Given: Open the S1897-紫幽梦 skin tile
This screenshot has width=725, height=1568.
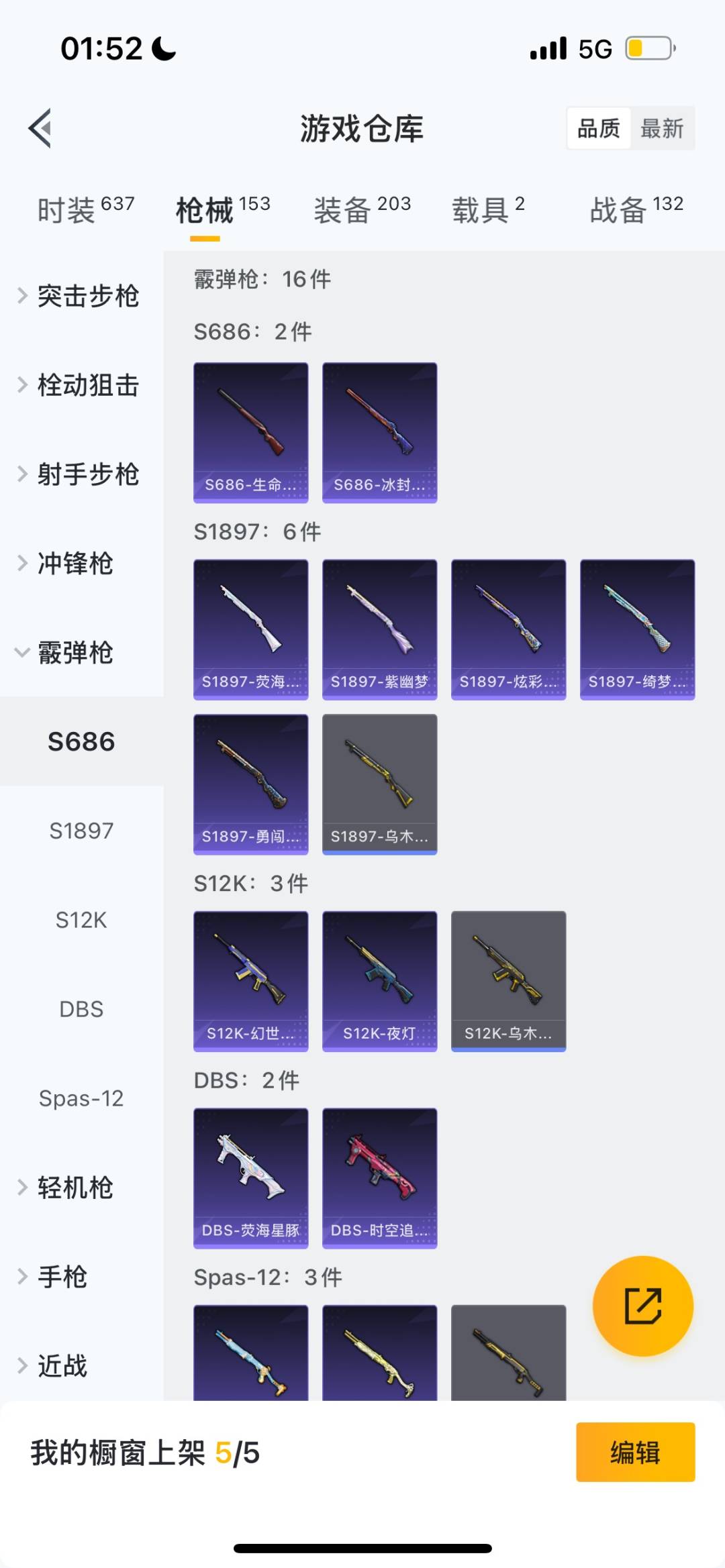Looking at the screenshot, I should (379, 629).
